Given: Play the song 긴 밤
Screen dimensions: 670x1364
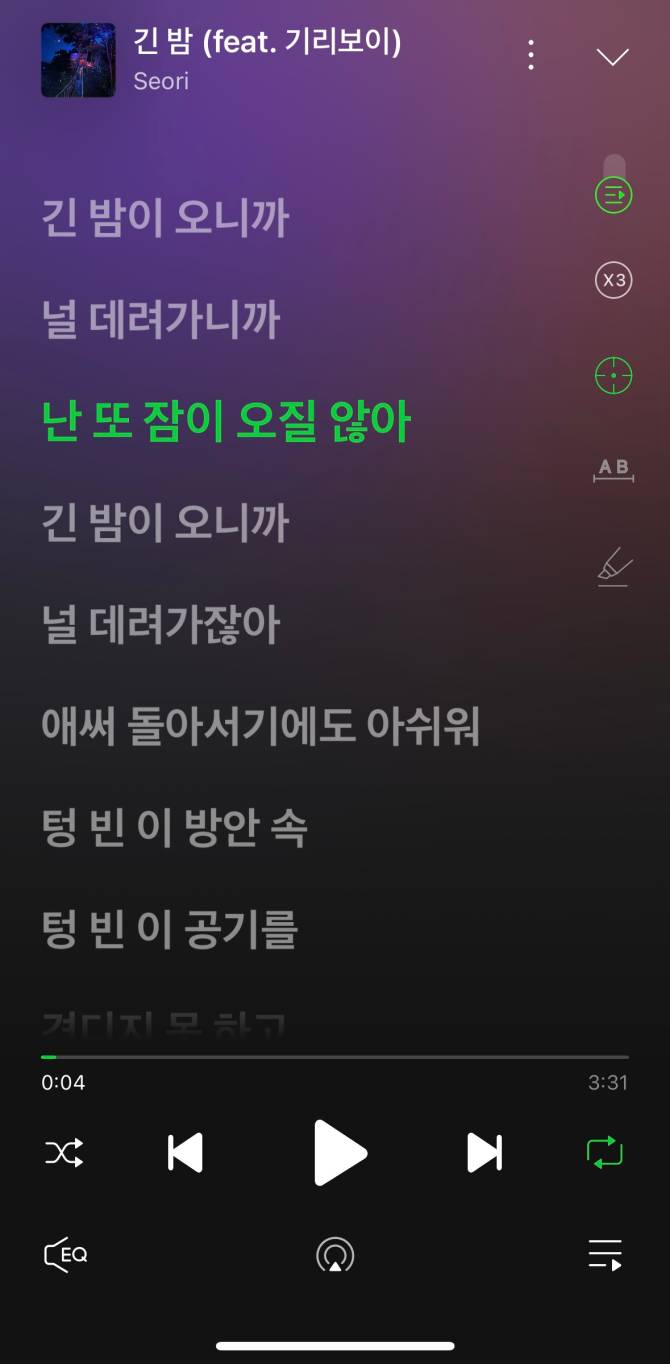Looking at the screenshot, I should (339, 1153).
